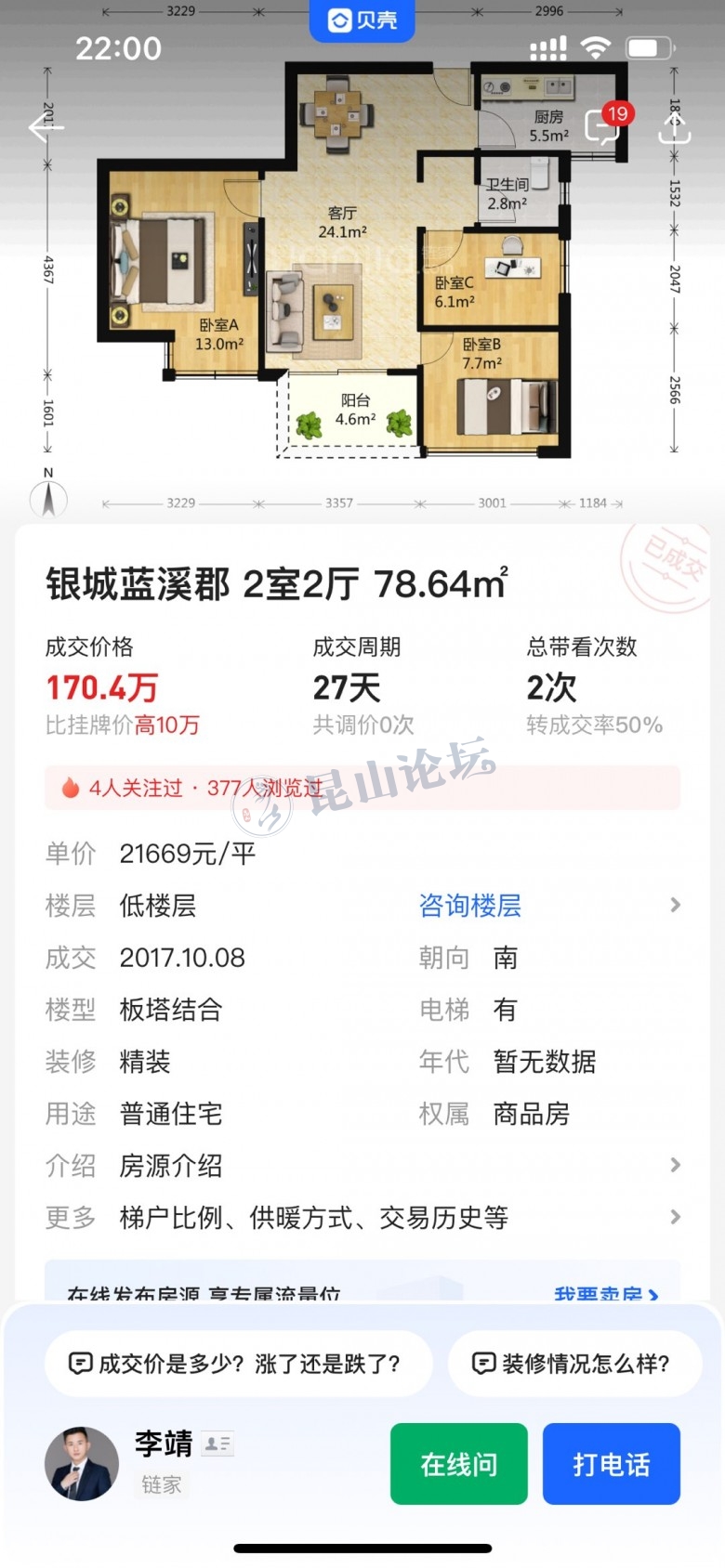Ask 装修情况怎么样?
The height and width of the screenshot is (1568, 725).
pos(574,1364)
